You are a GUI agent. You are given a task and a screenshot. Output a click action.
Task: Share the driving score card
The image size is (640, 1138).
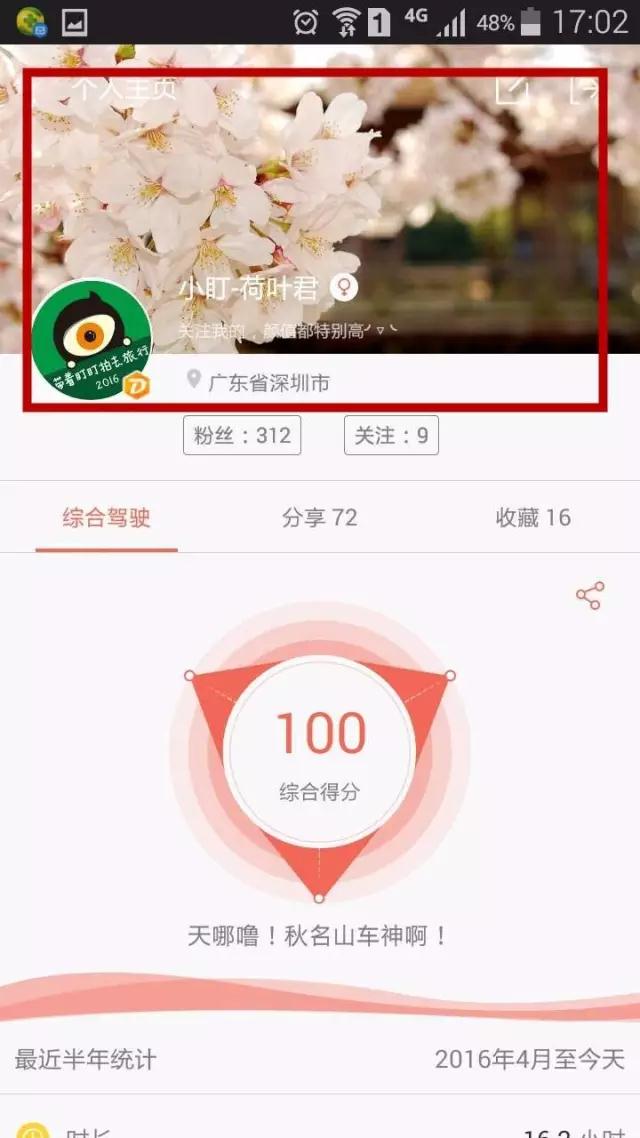click(590, 596)
